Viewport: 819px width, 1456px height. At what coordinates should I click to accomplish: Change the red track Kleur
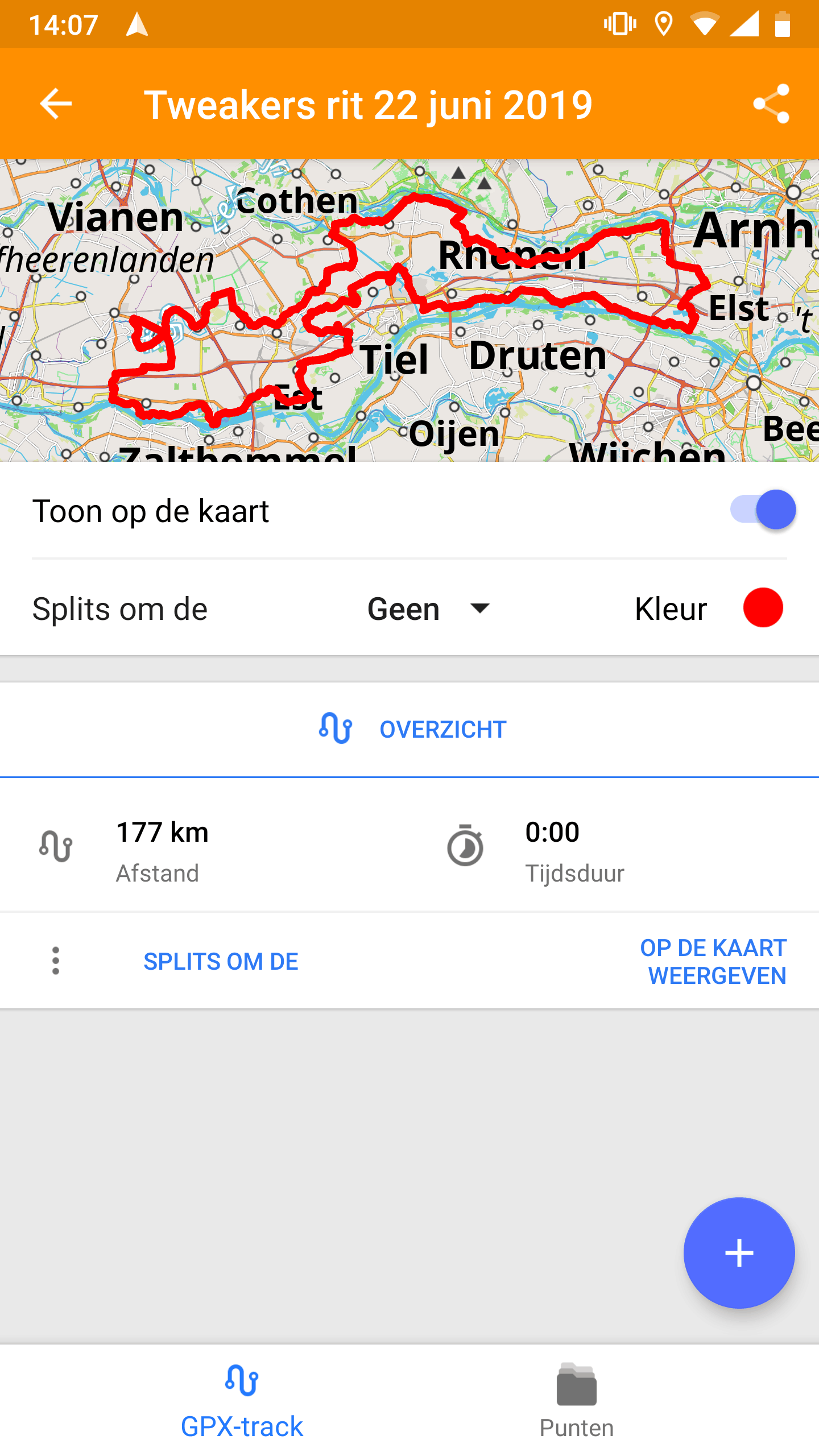click(763, 608)
